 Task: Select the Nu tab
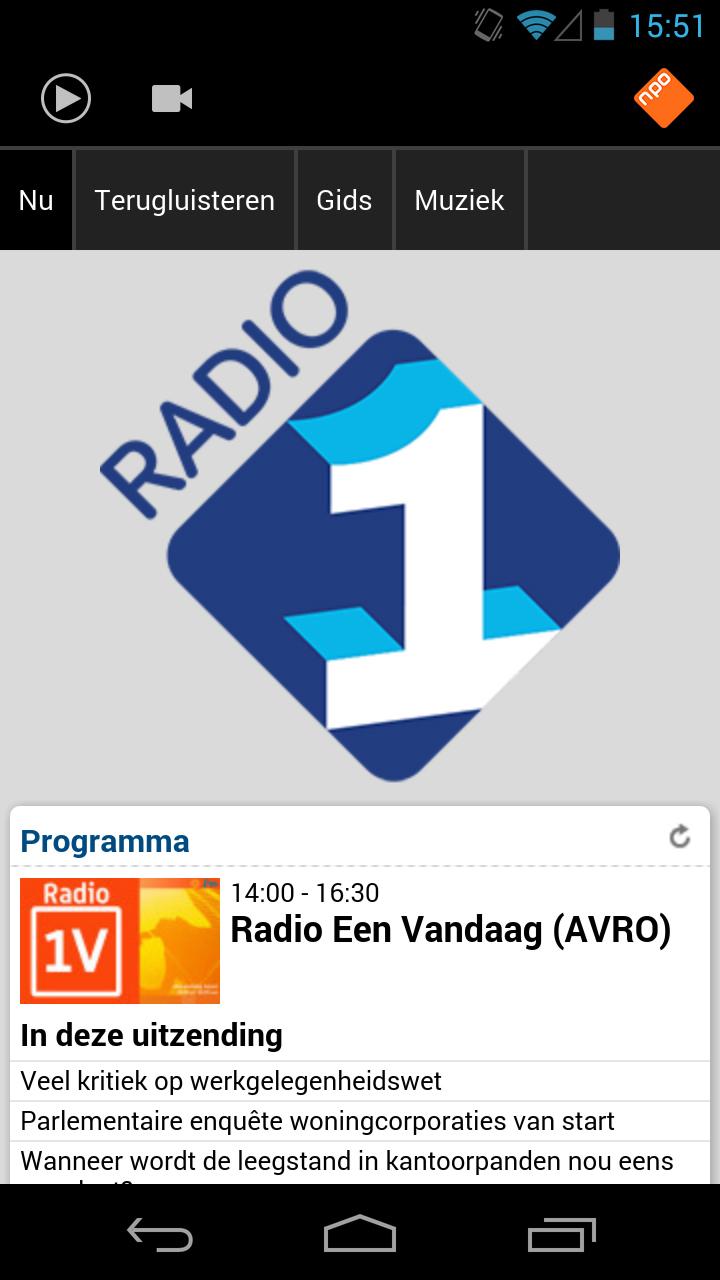click(36, 200)
